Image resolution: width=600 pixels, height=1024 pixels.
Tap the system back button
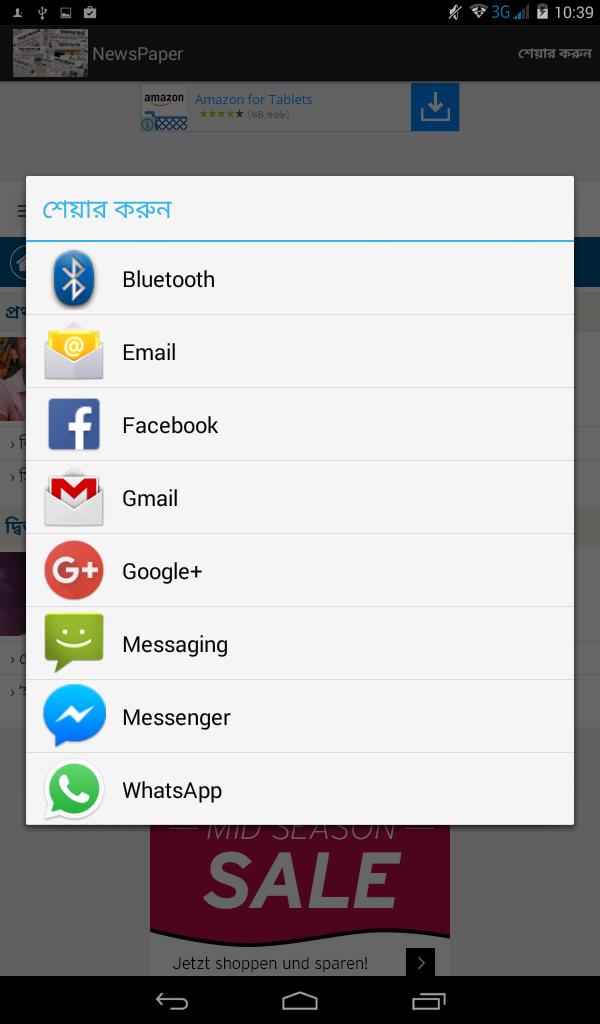(x=171, y=1001)
